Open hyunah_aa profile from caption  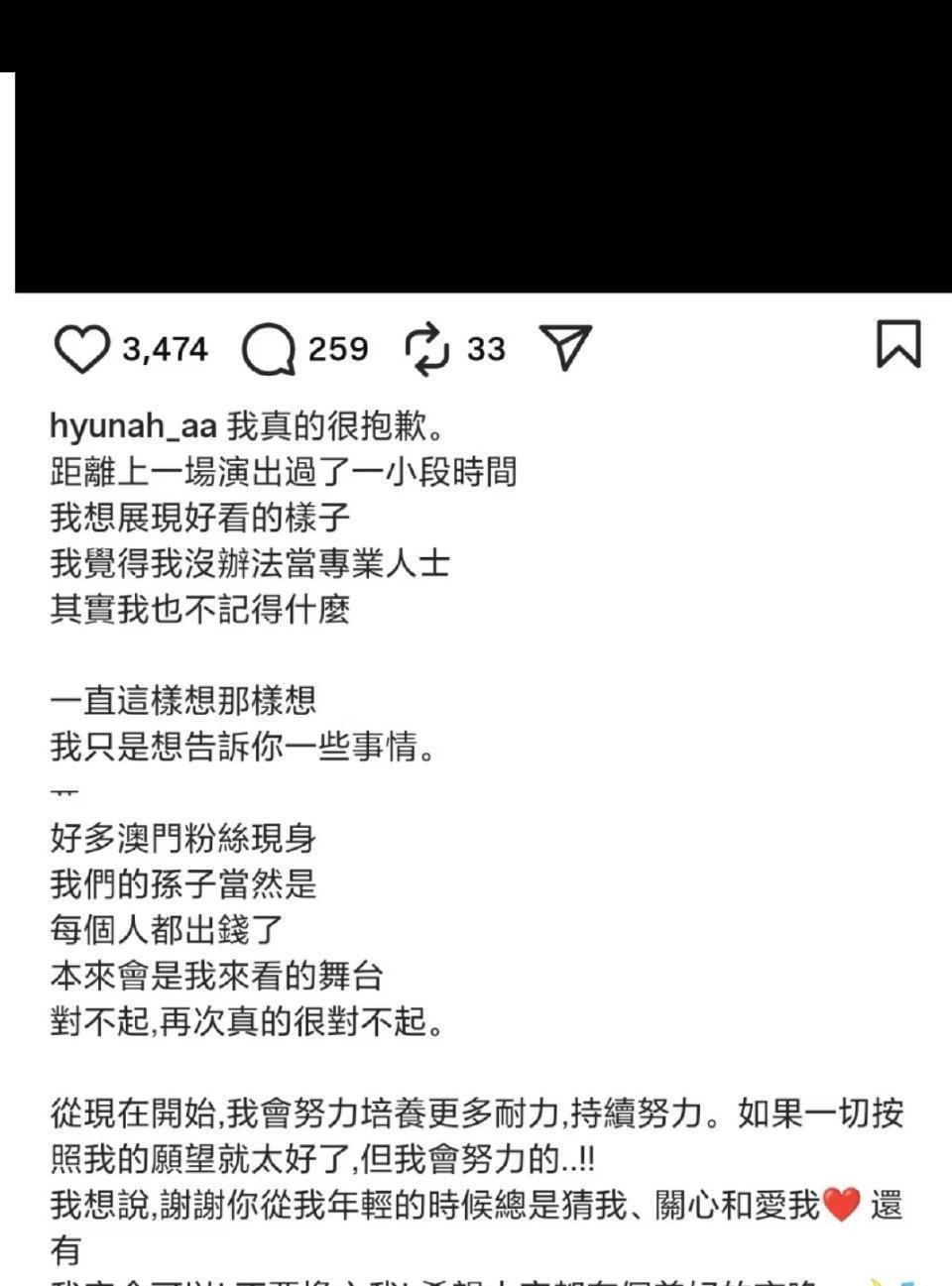point(133,426)
